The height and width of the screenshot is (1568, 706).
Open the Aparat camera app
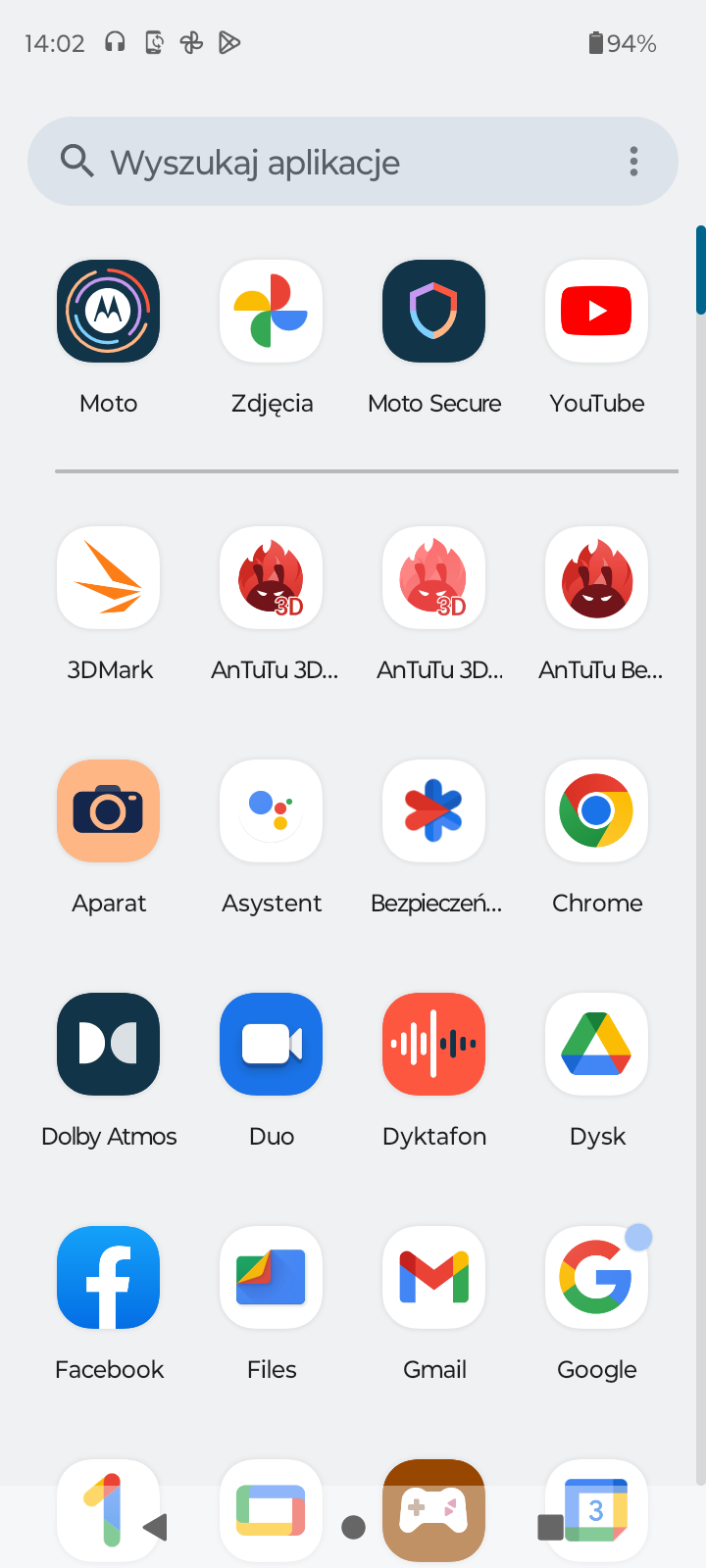pos(109,811)
